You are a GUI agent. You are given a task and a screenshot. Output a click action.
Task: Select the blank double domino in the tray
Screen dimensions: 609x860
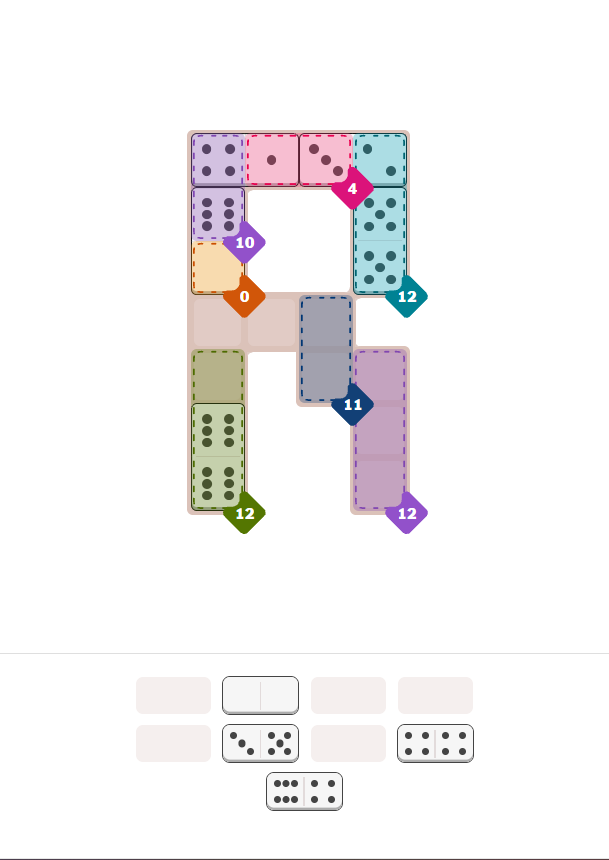coord(260,695)
